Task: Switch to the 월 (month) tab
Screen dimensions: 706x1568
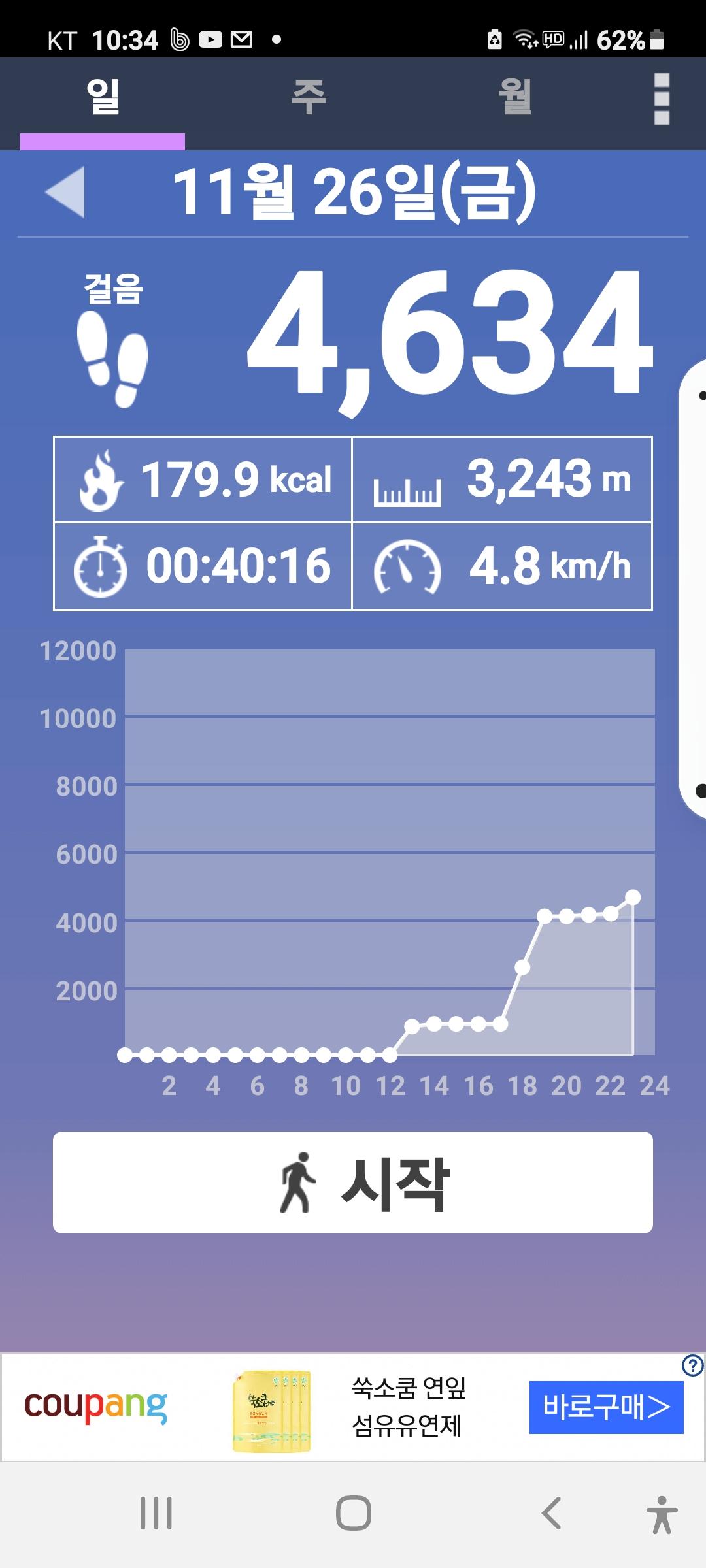Action: pos(514,98)
